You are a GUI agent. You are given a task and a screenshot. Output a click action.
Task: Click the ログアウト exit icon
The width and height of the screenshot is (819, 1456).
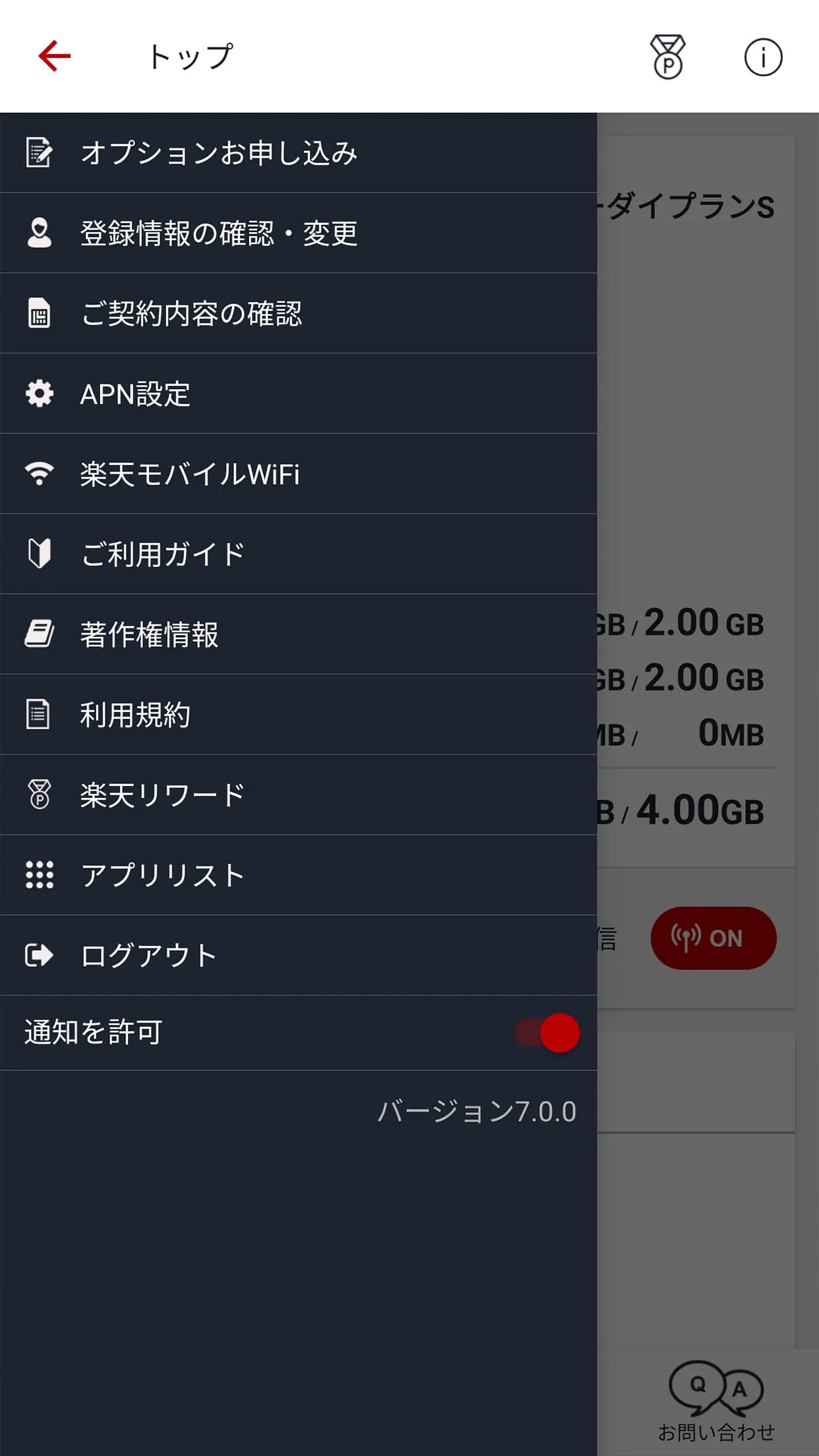click(x=40, y=955)
